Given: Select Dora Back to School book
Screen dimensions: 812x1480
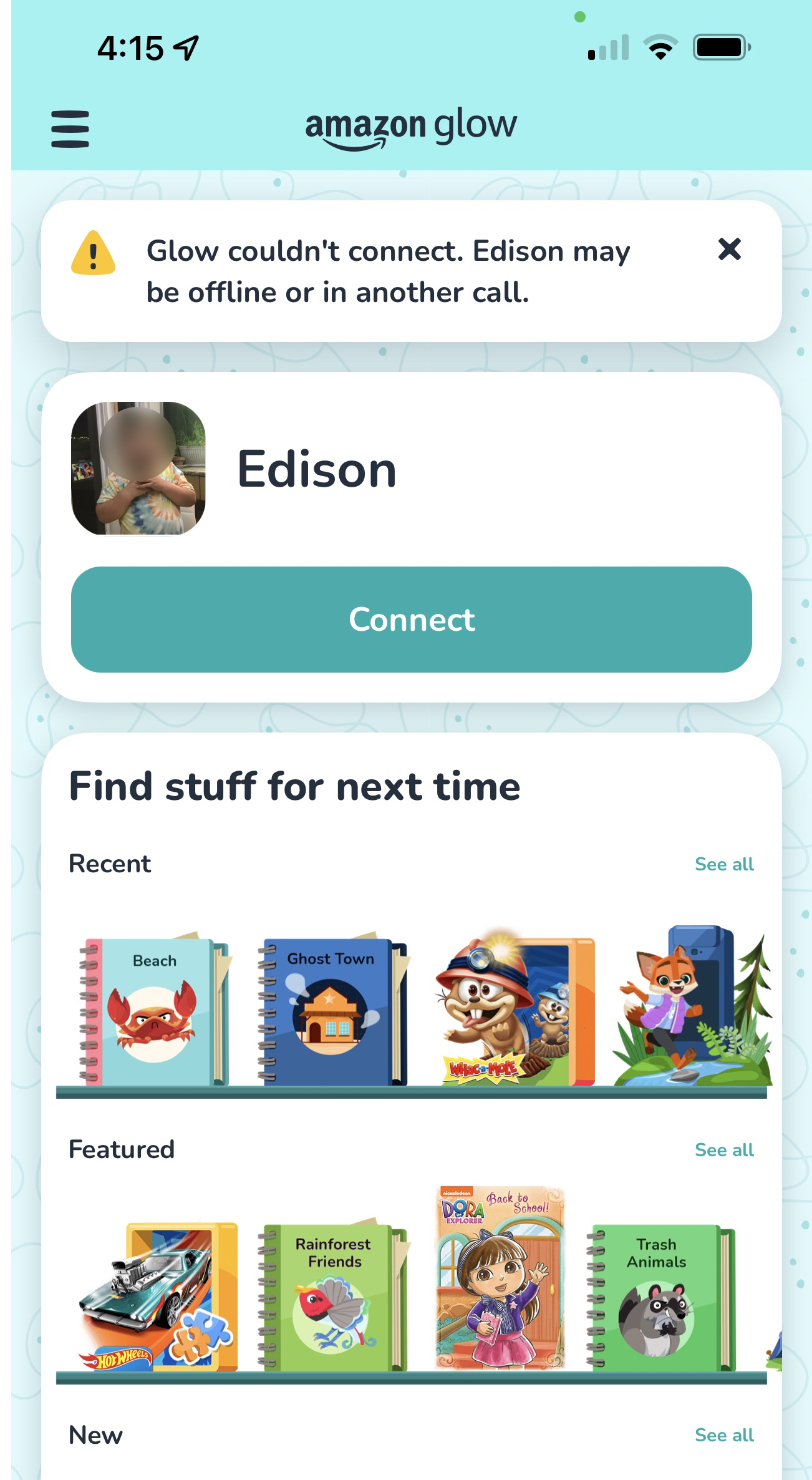Looking at the screenshot, I should click(x=500, y=1278).
